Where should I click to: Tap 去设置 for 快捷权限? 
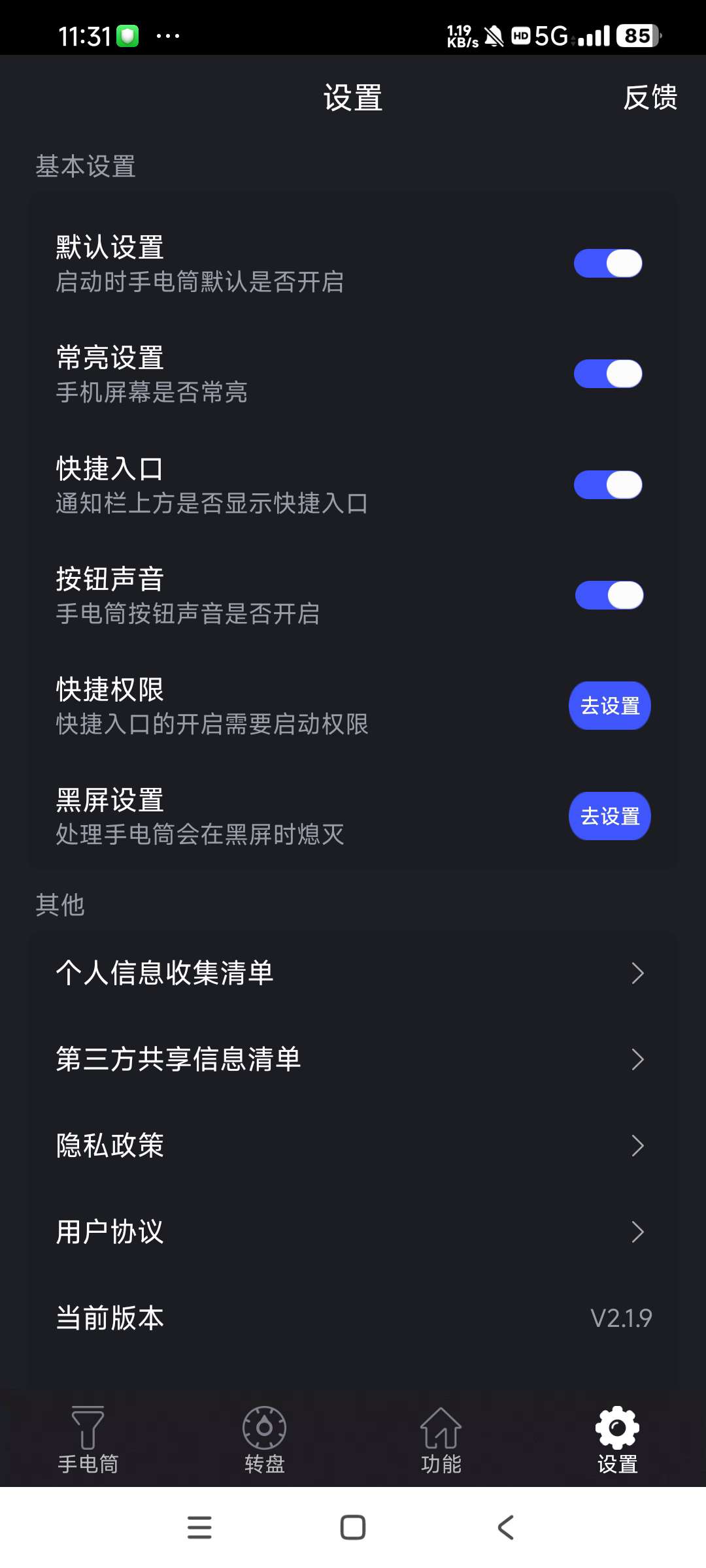click(x=609, y=706)
